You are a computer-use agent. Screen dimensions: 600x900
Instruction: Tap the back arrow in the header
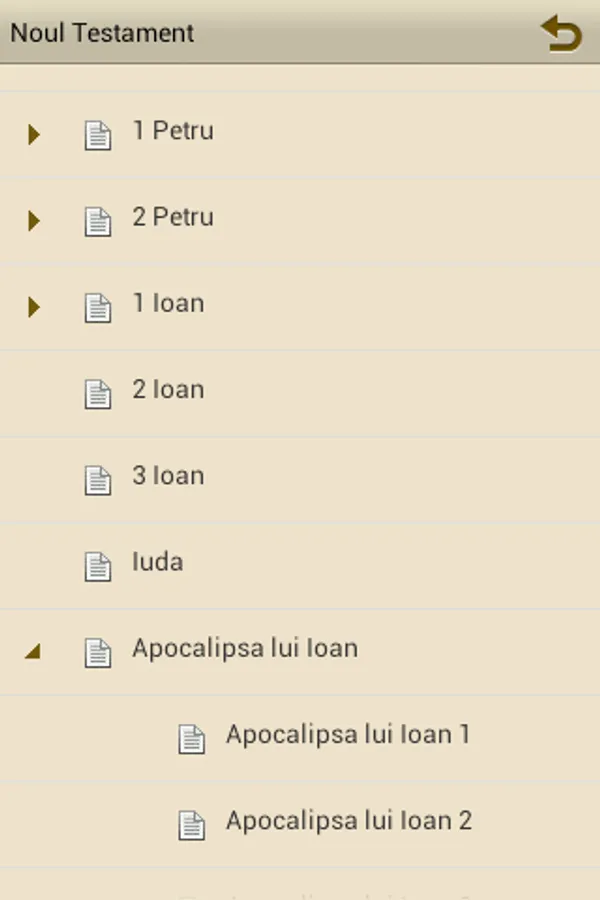(561, 34)
